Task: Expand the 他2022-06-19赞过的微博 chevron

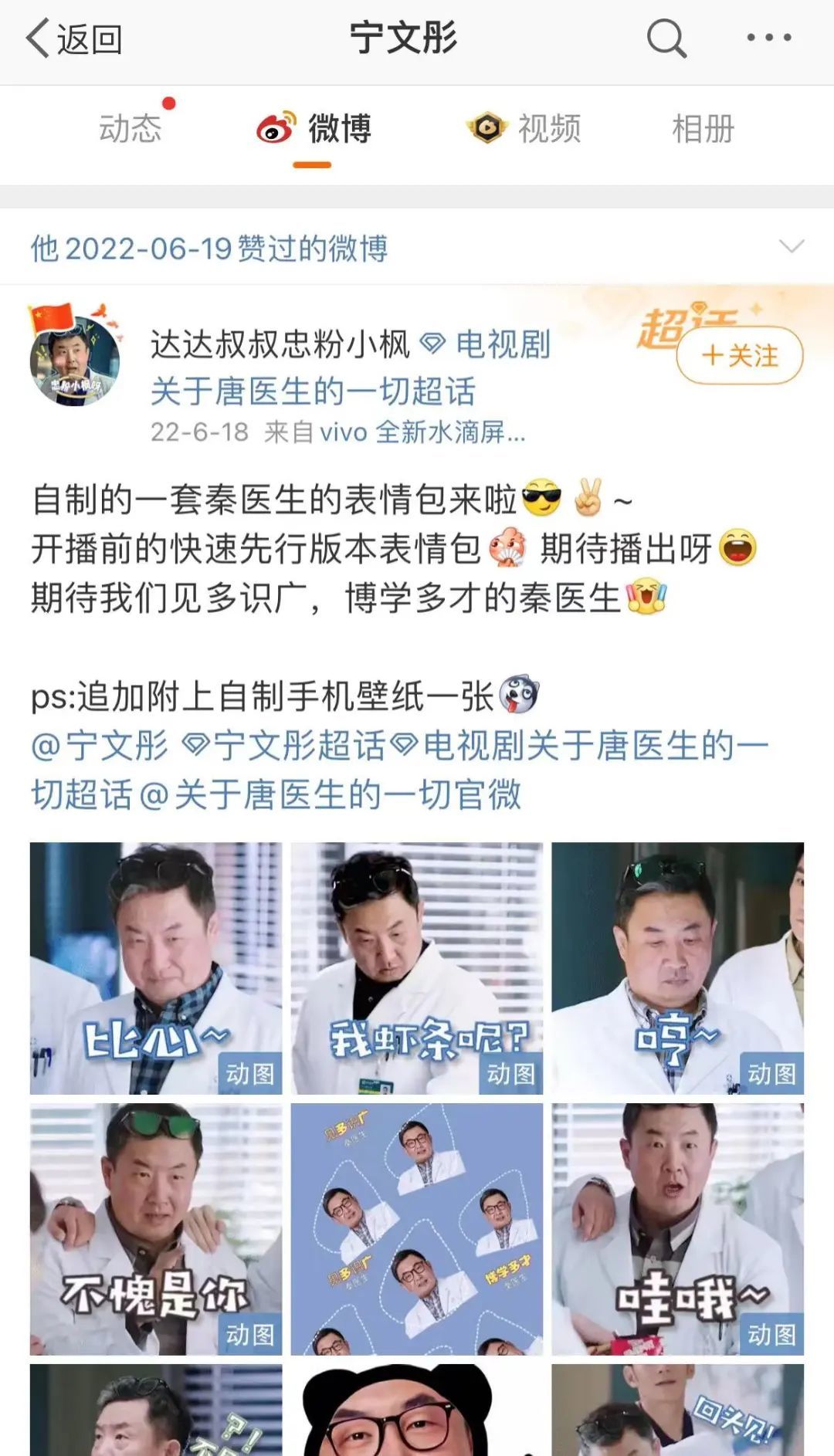Action: click(792, 246)
